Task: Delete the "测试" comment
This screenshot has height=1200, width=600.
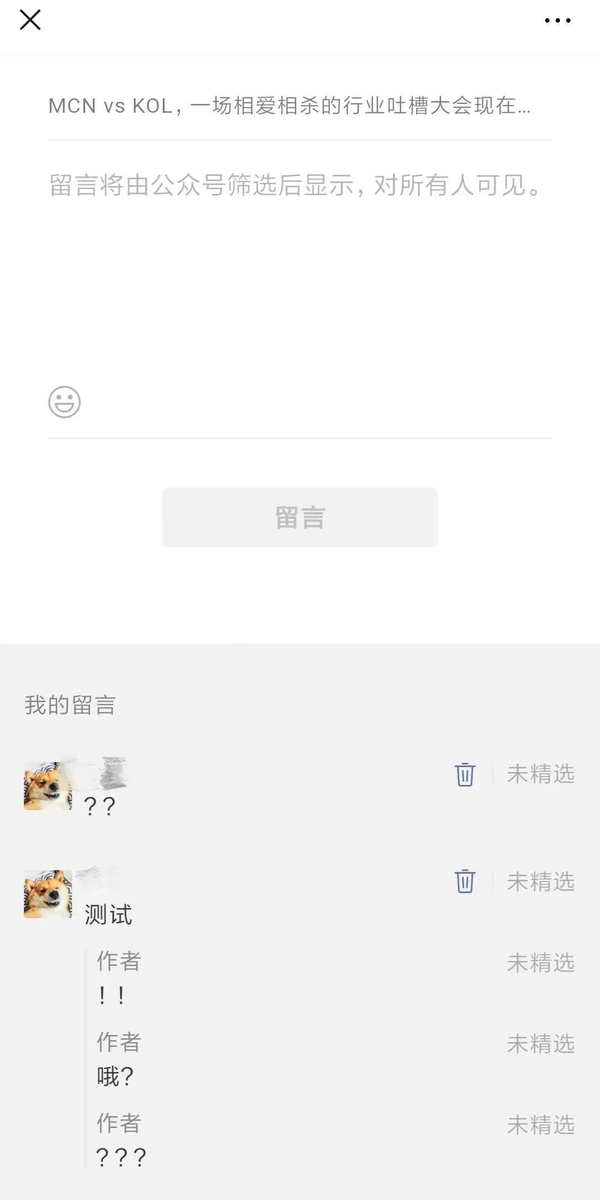Action: (465, 881)
